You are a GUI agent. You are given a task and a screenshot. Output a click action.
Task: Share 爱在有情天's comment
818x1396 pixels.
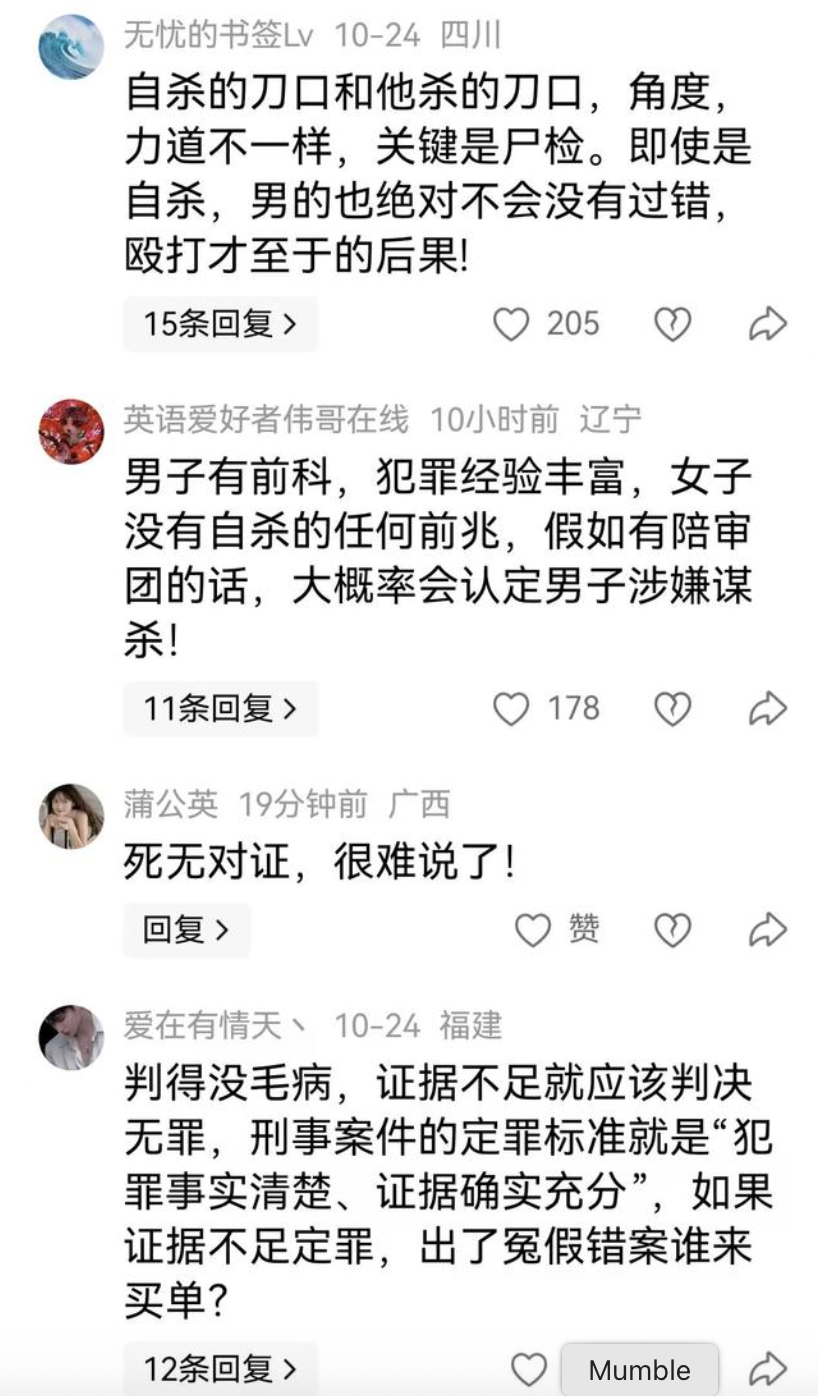(x=768, y=1368)
